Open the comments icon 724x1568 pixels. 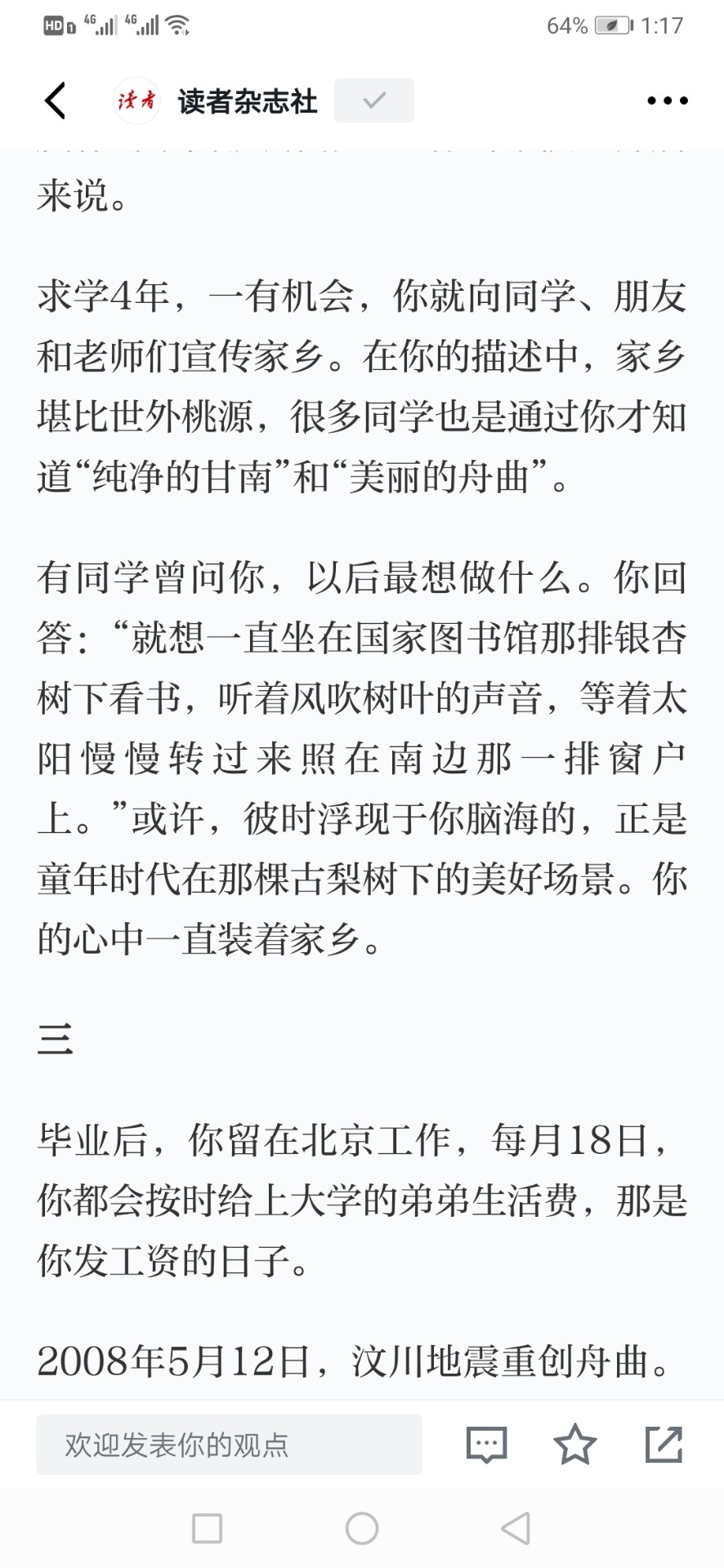click(x=486, y=1445)
